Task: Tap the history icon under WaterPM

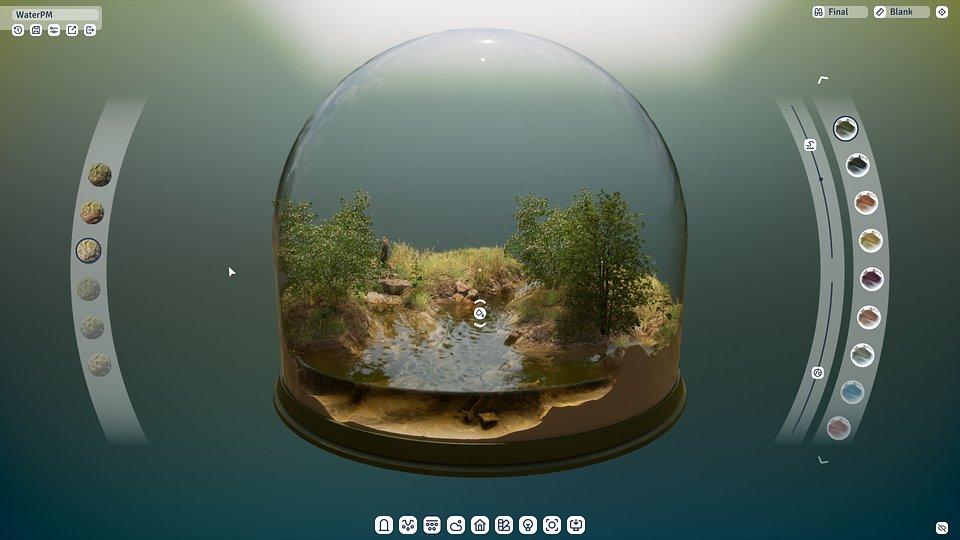Action: pos(18,30)
